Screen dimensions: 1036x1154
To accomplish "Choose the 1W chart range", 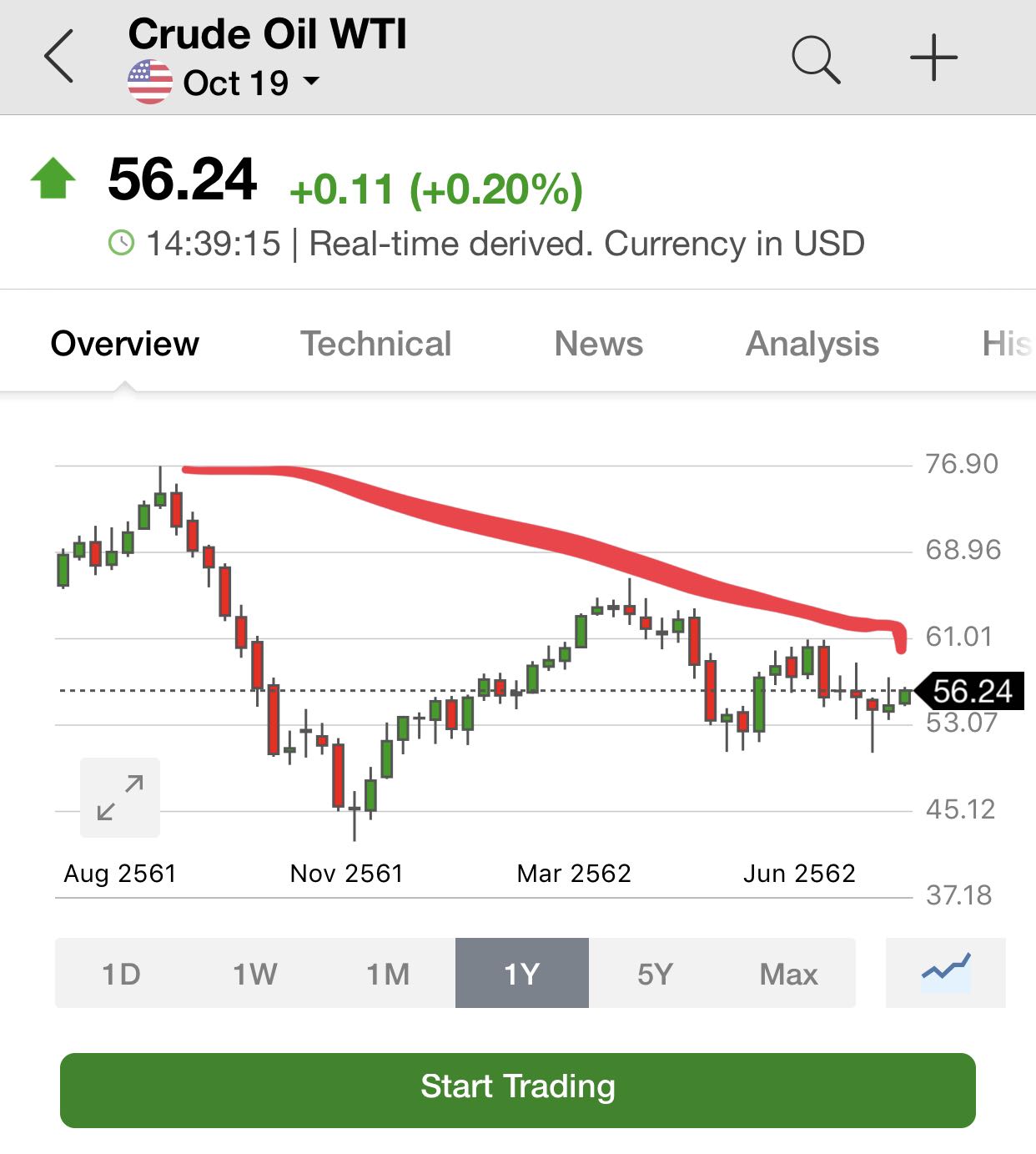I will 254,974.
